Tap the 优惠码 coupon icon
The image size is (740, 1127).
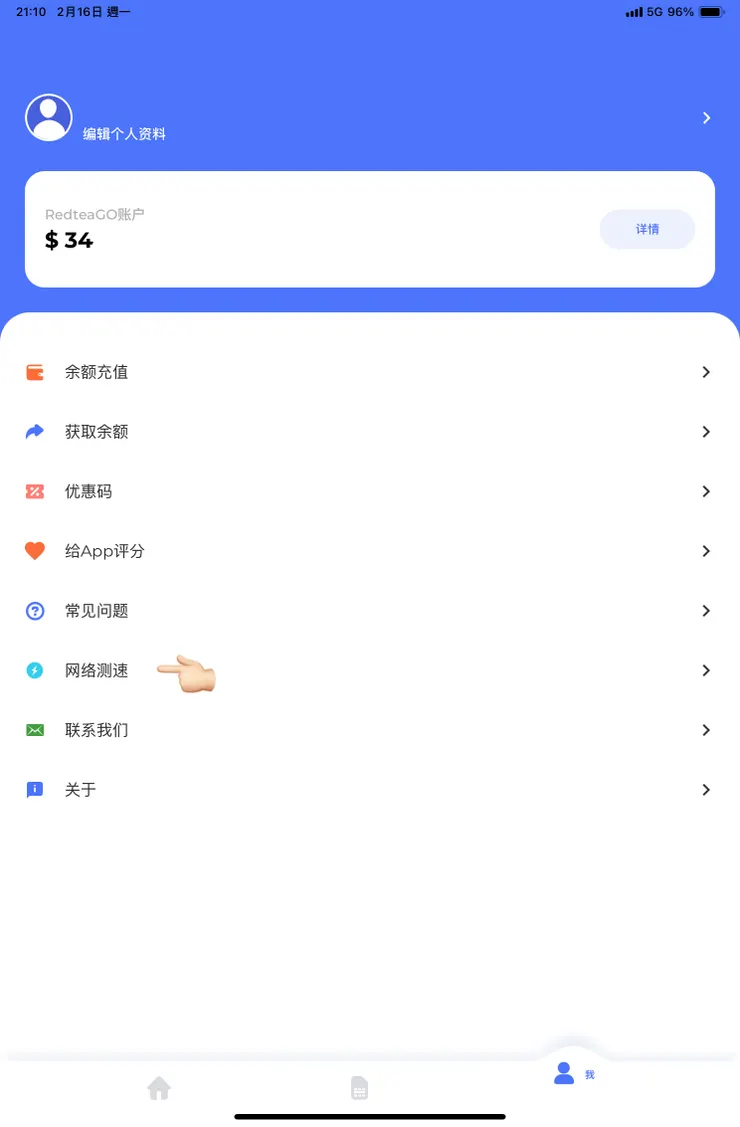click(x=34, y=491)
